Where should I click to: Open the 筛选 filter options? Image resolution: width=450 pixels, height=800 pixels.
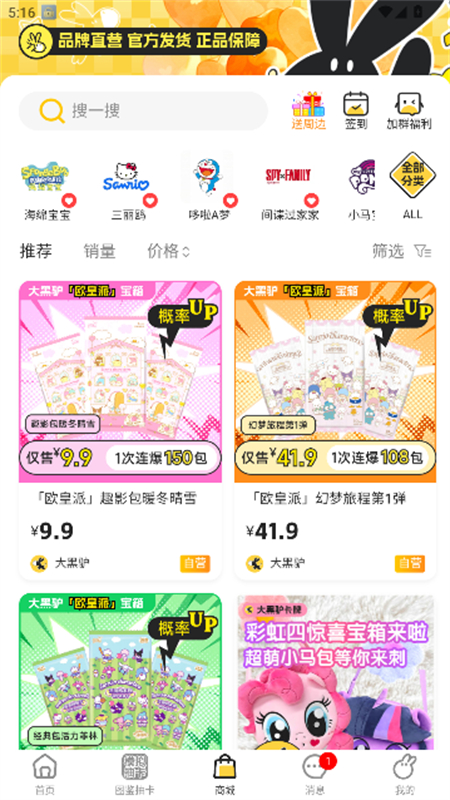click(402, 251)
